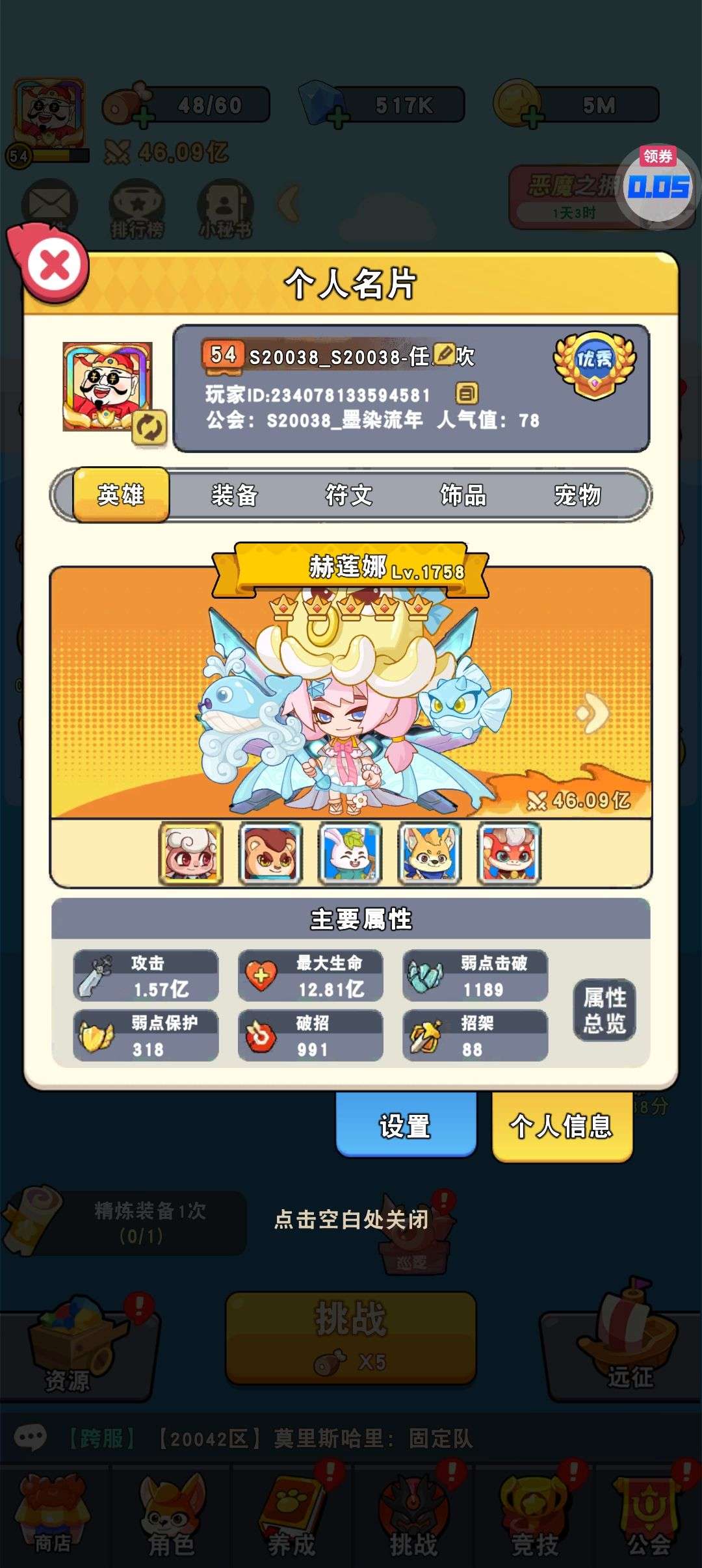Switch to the 装备 tab
Image resolution: width=702 pixels, height=1568 pixels.
click(235, 495)
